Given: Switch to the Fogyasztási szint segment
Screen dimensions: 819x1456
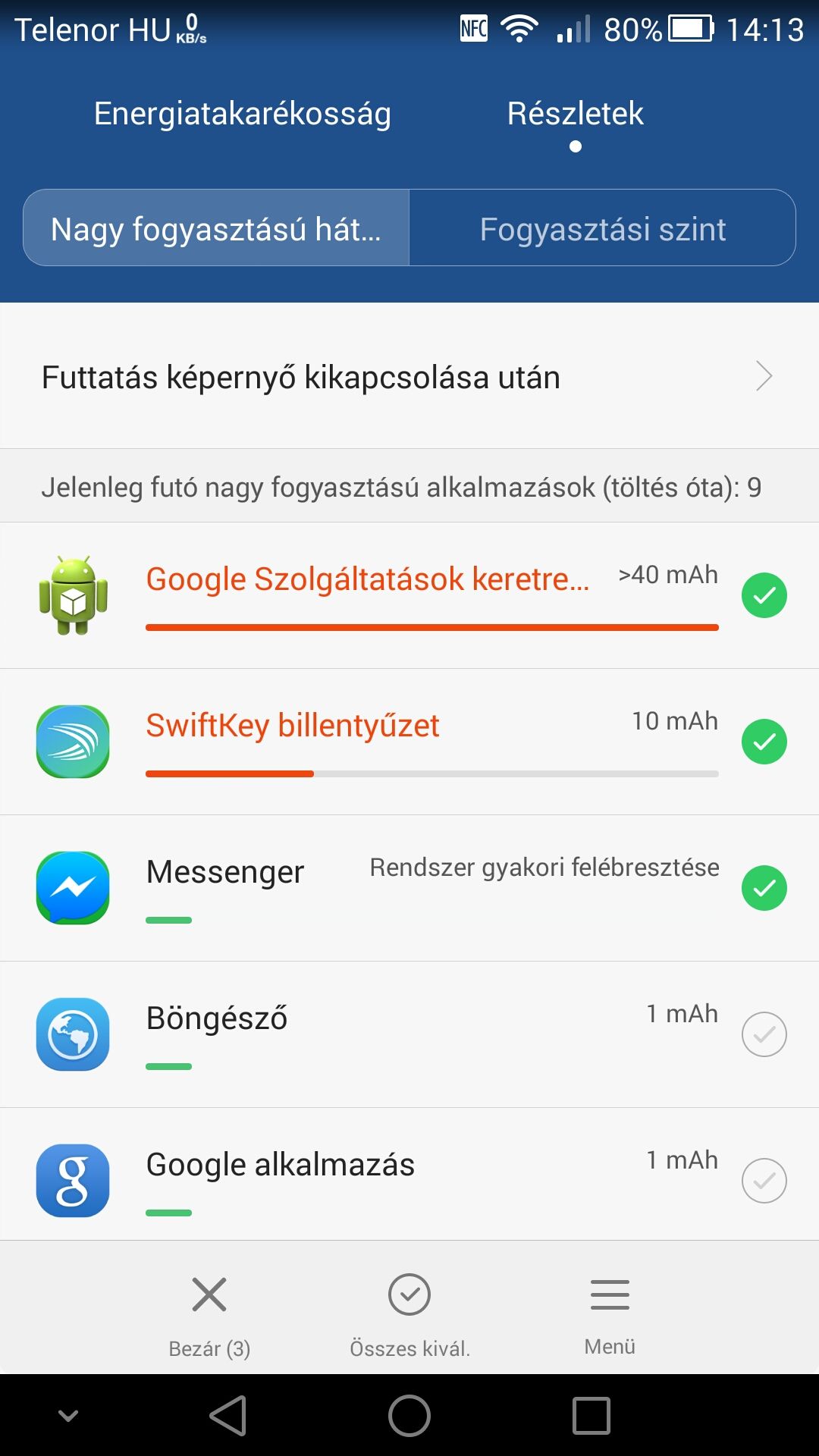Looking at the screenshot, I should (602, 228).
